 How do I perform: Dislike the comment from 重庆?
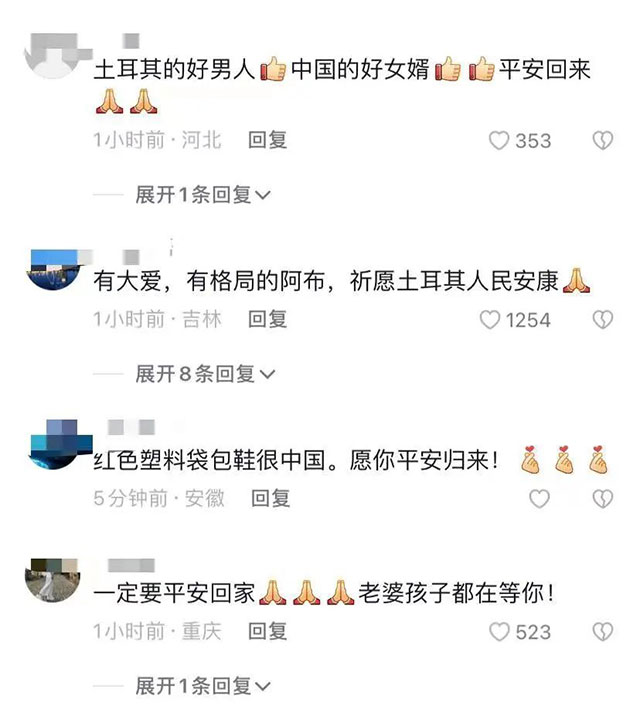coord(602,632)
